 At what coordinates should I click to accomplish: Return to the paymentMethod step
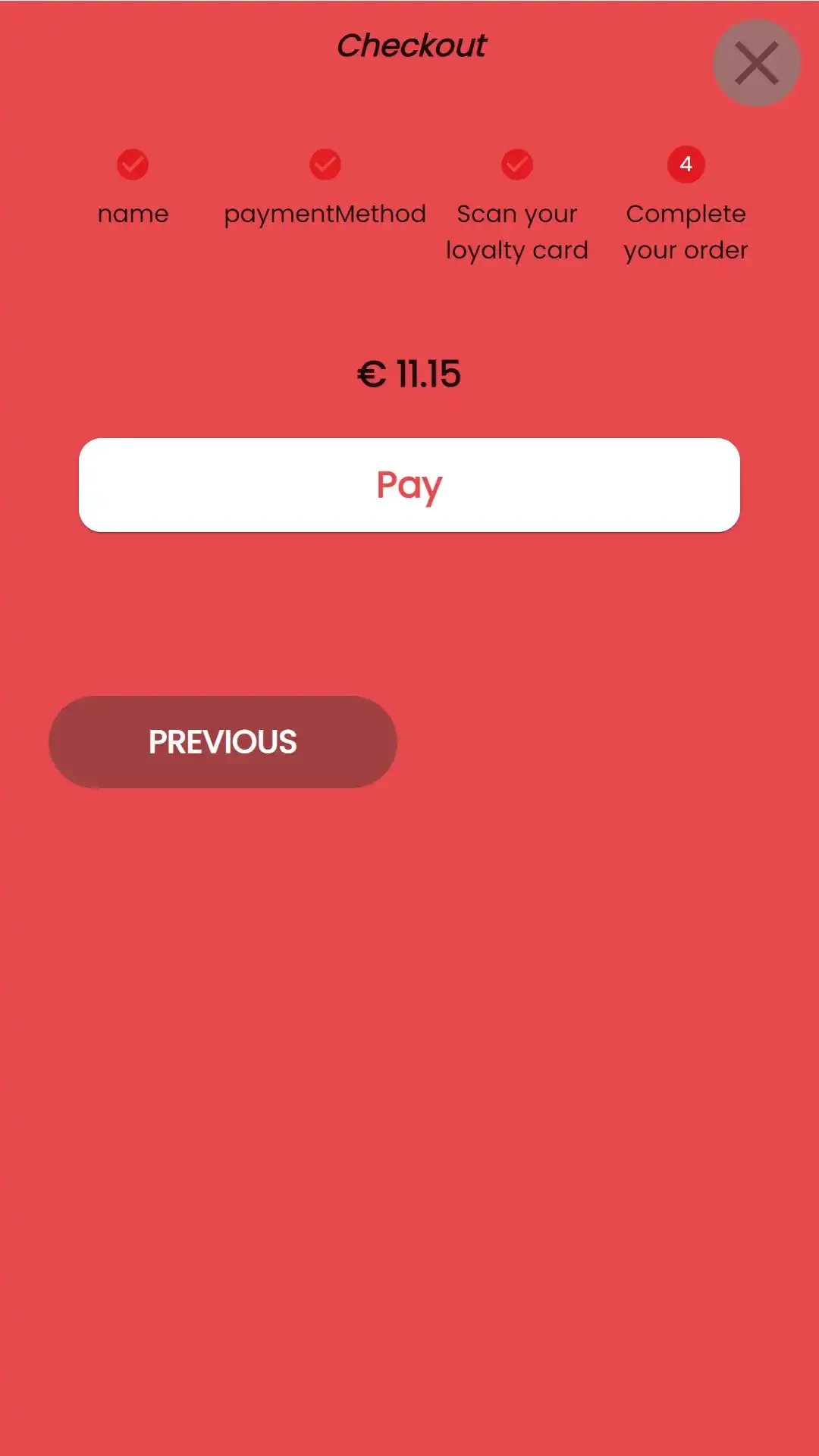click(x=325, y=188)
